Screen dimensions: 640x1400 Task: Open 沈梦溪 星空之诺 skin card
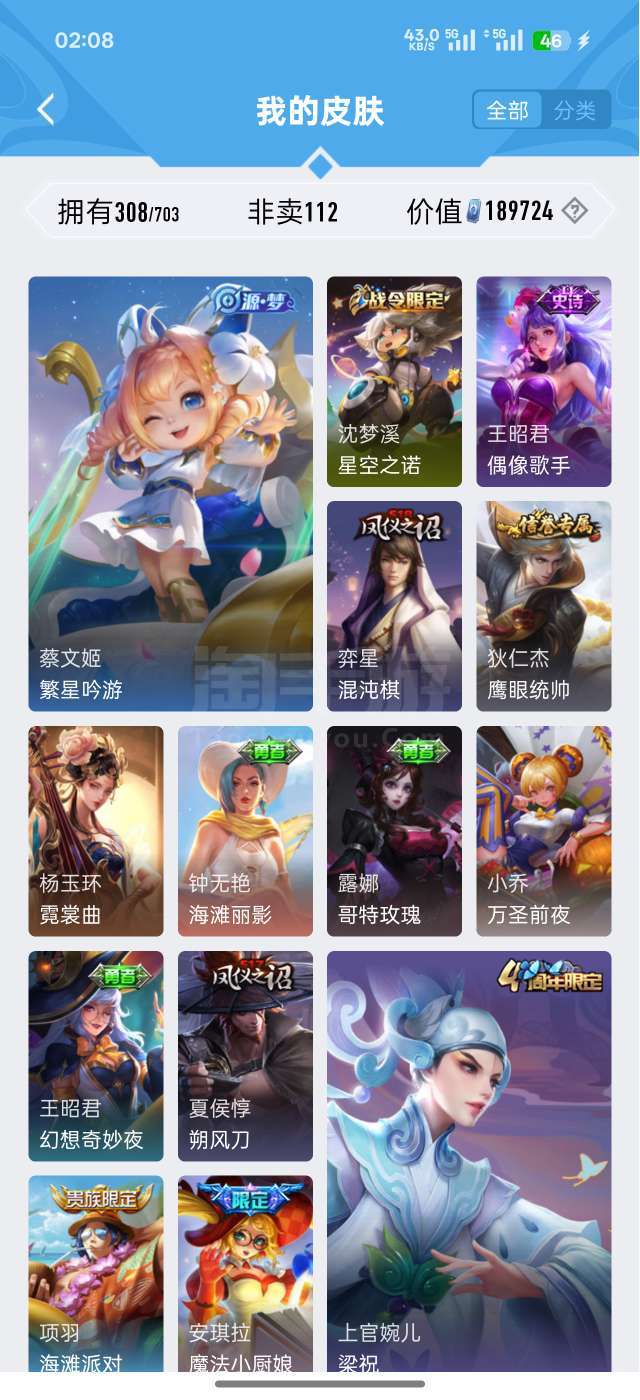394,381
